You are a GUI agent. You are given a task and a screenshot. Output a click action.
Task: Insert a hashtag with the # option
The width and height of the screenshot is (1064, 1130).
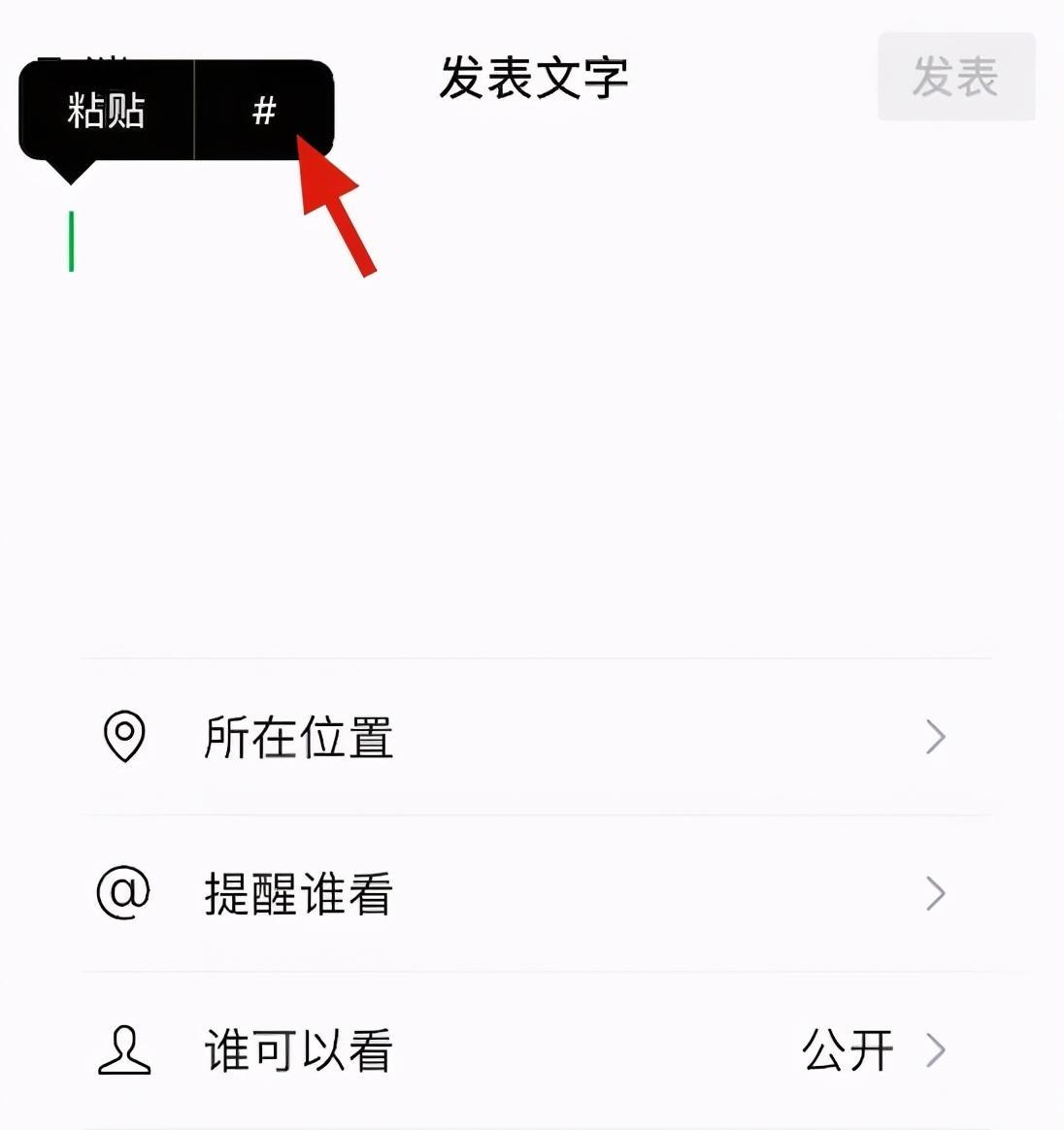pos(264,111)
